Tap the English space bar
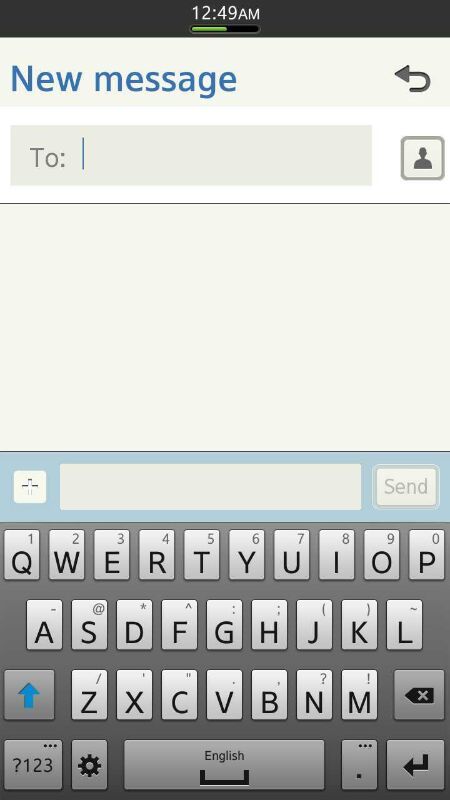 [x=224, y=764]
